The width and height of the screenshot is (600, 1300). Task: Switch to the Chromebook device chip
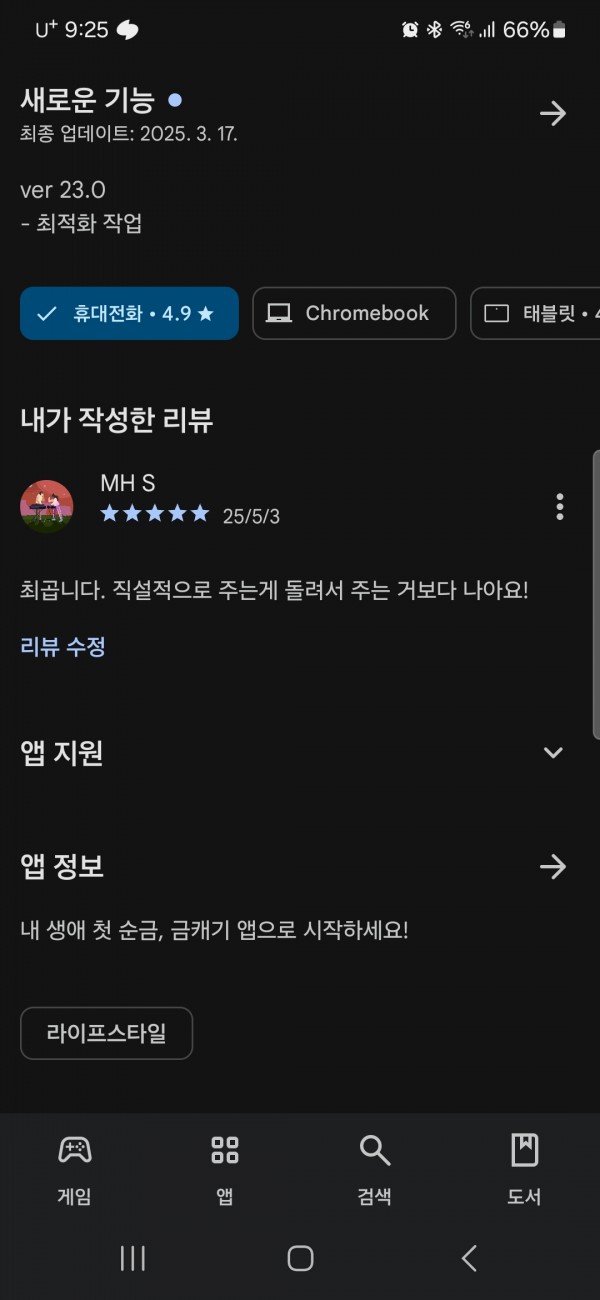354,313
